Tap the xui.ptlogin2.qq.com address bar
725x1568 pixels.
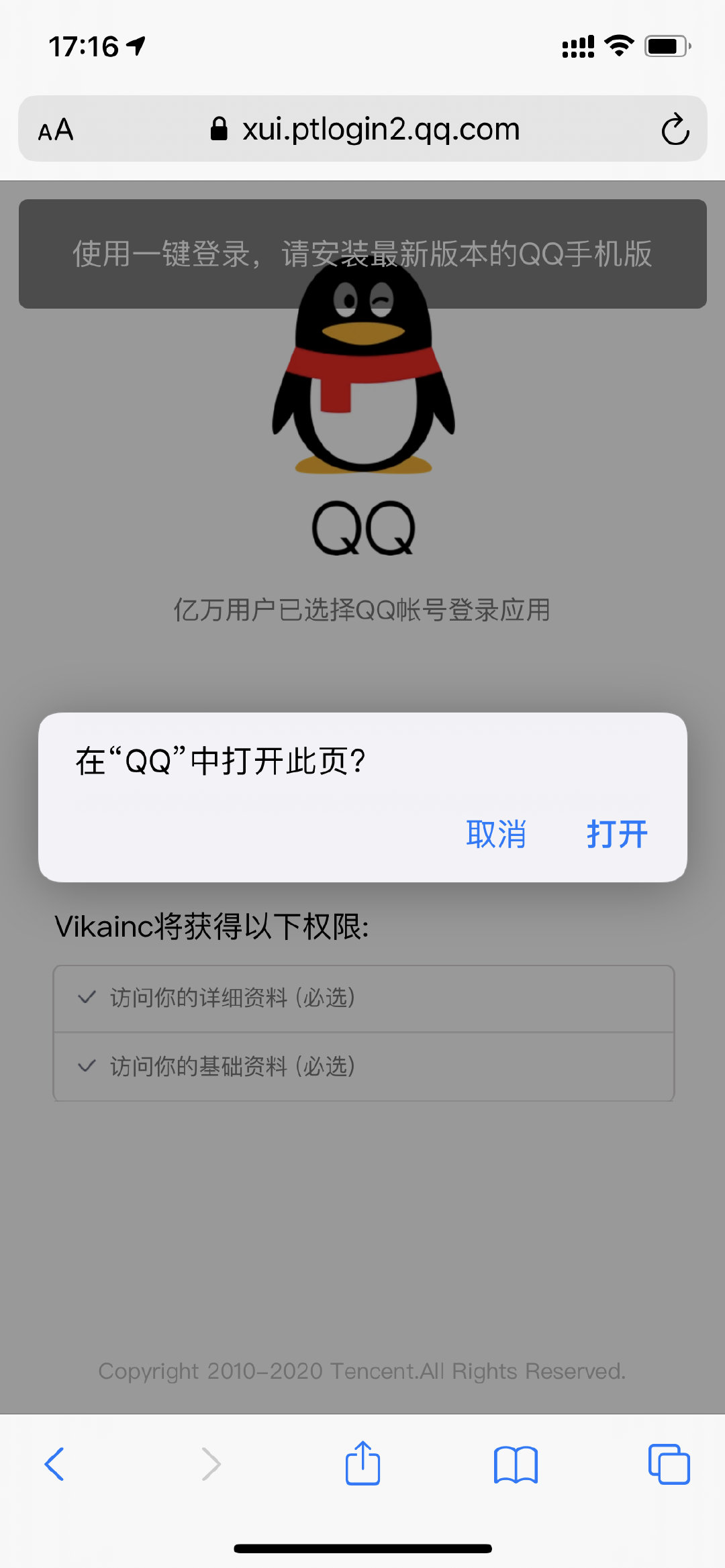coord(366,129)
